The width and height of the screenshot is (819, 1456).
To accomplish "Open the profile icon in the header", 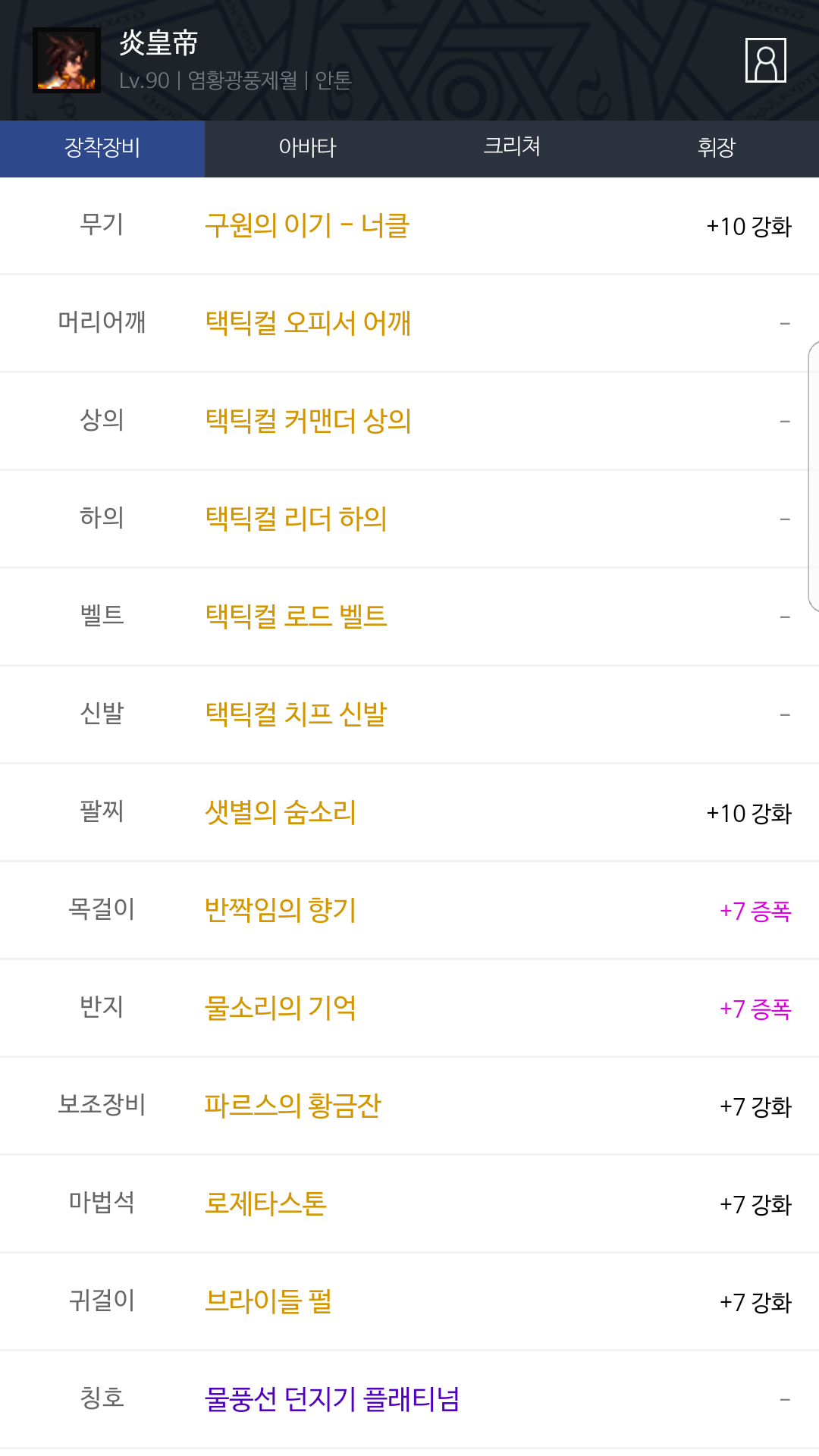I will (x=766, y=60).
